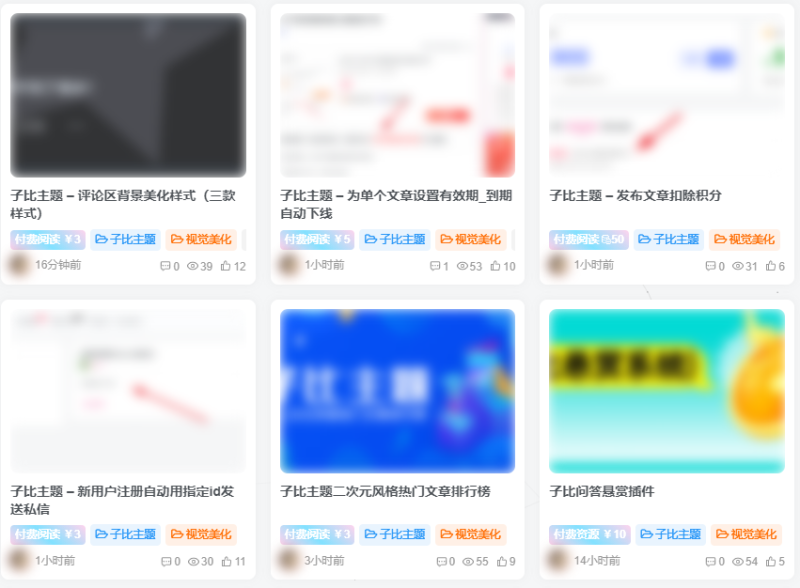Tap 付费阅读 ¥5 badge on 为单个文章设置有效期
Viewport: 800px width, 588px height.
coord(317,240)
